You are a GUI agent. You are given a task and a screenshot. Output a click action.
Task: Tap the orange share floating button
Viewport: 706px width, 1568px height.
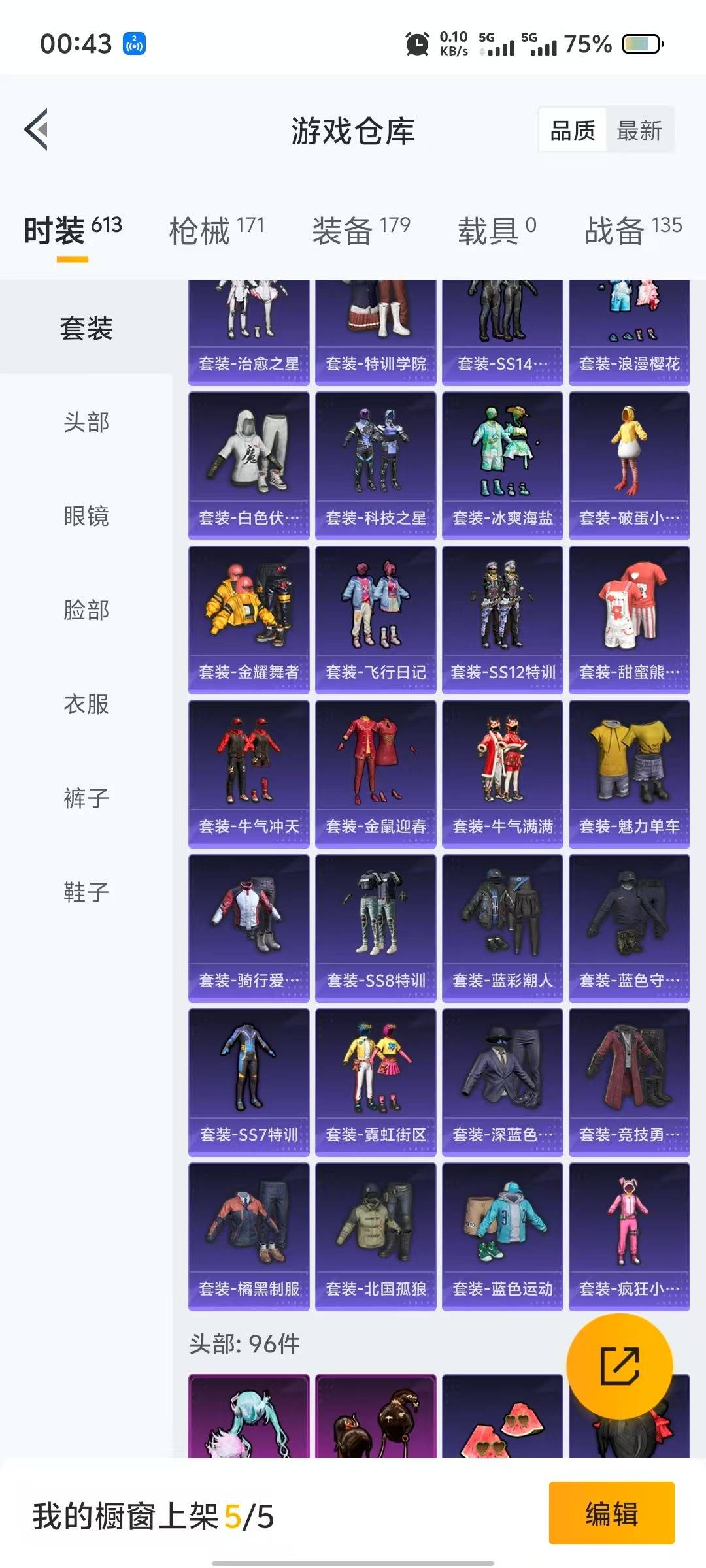tap(619, 1366)
